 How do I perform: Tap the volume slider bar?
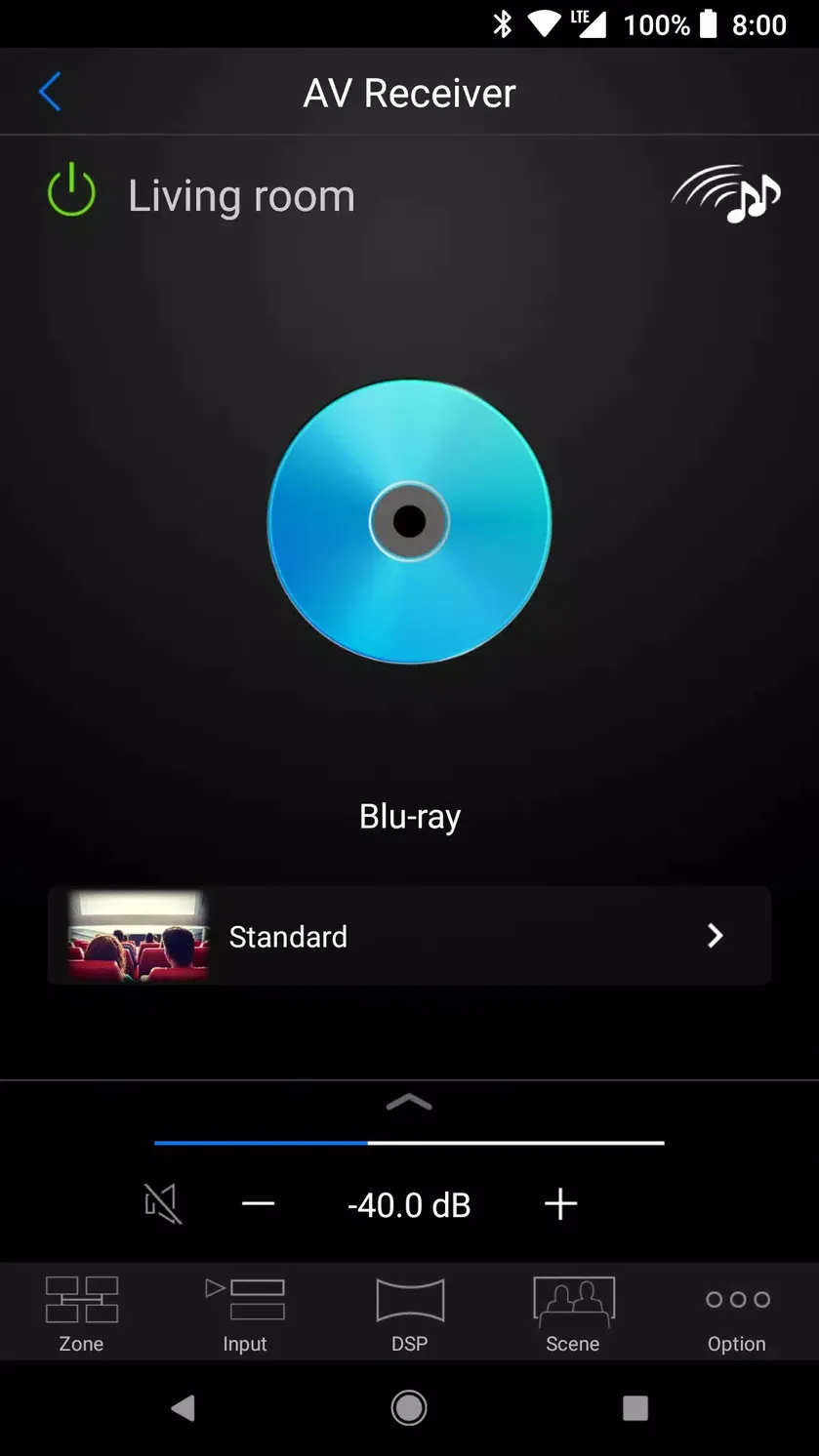pos(409,1142)
